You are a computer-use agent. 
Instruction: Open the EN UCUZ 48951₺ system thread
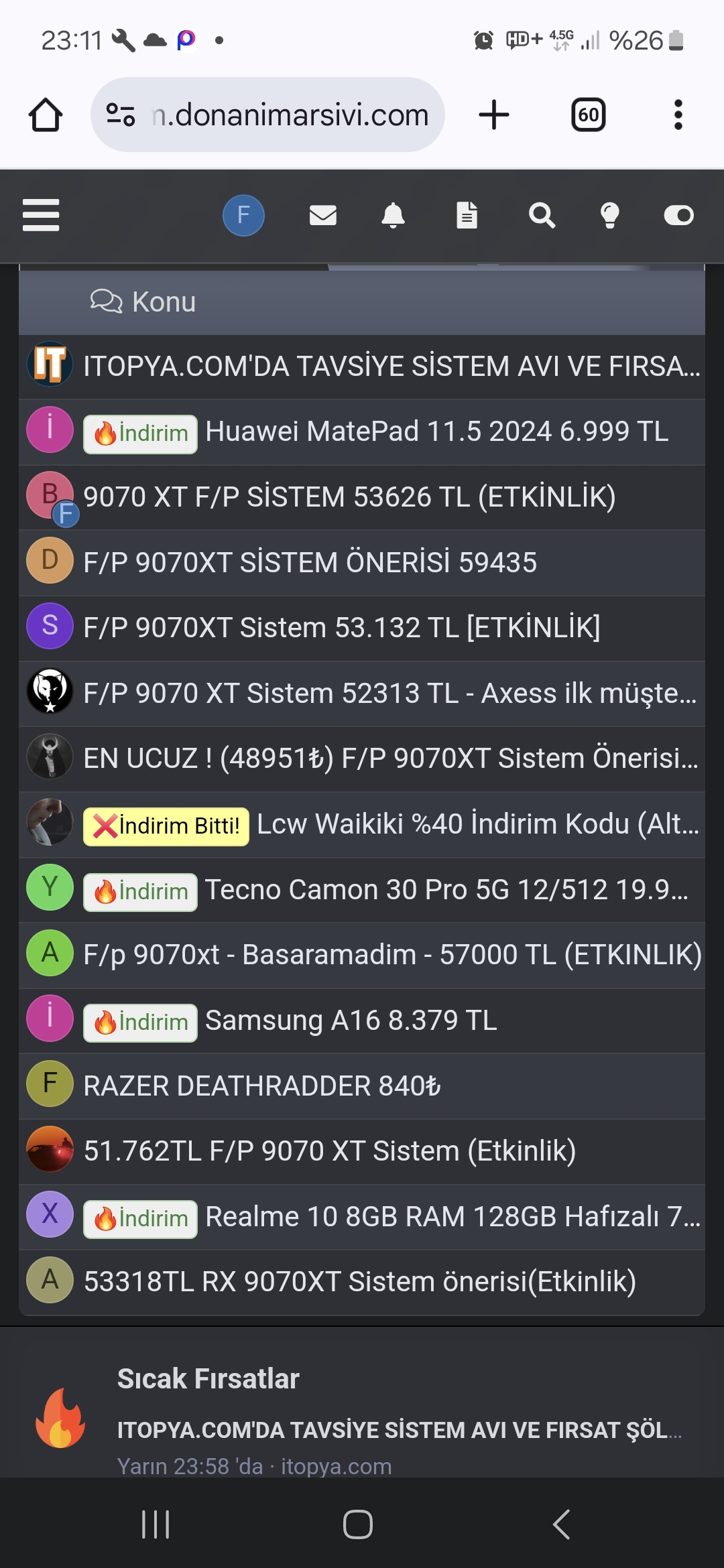(390, 759)
